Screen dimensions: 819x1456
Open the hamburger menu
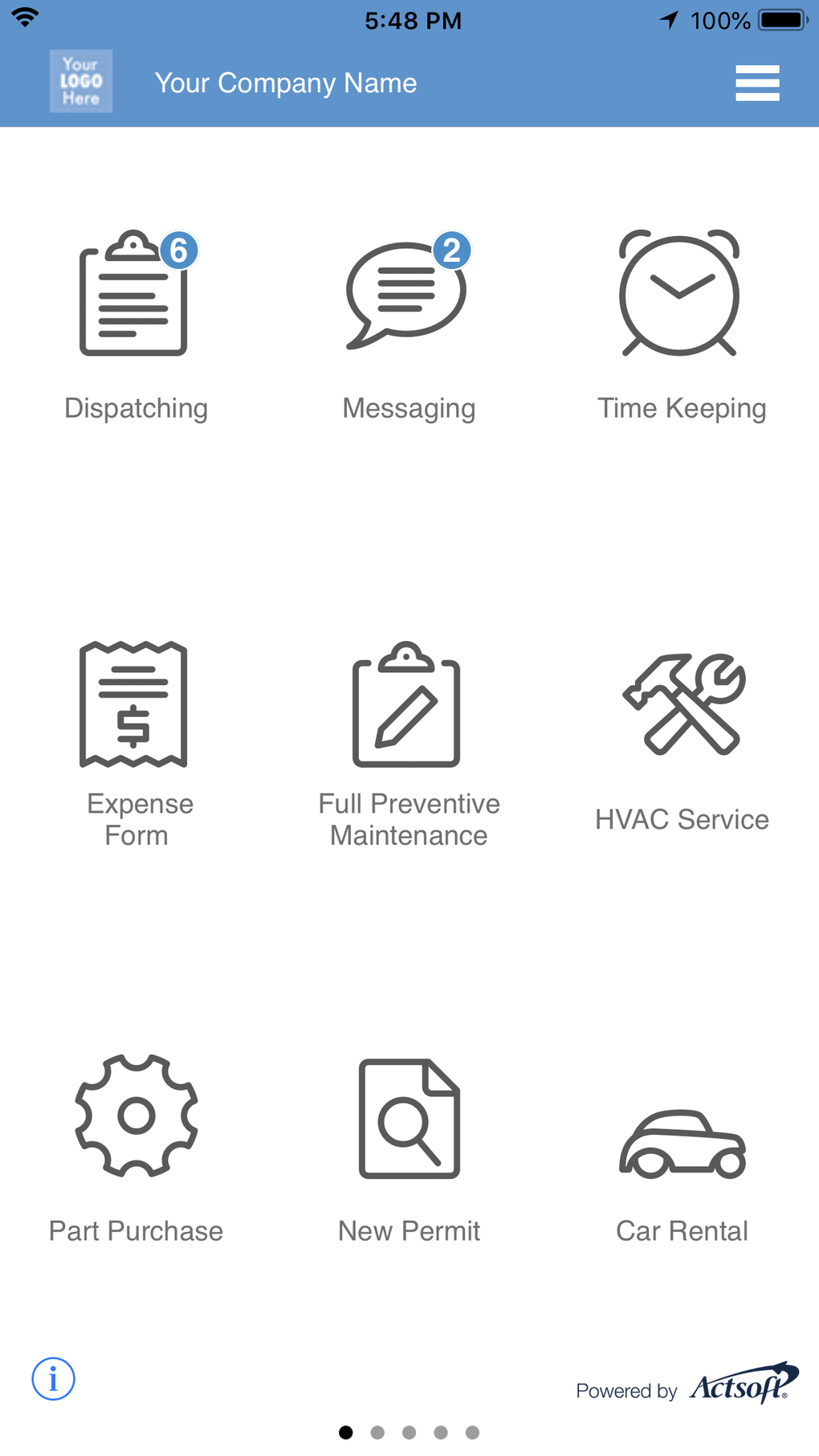pyautogui.click(x=757, y=84)
